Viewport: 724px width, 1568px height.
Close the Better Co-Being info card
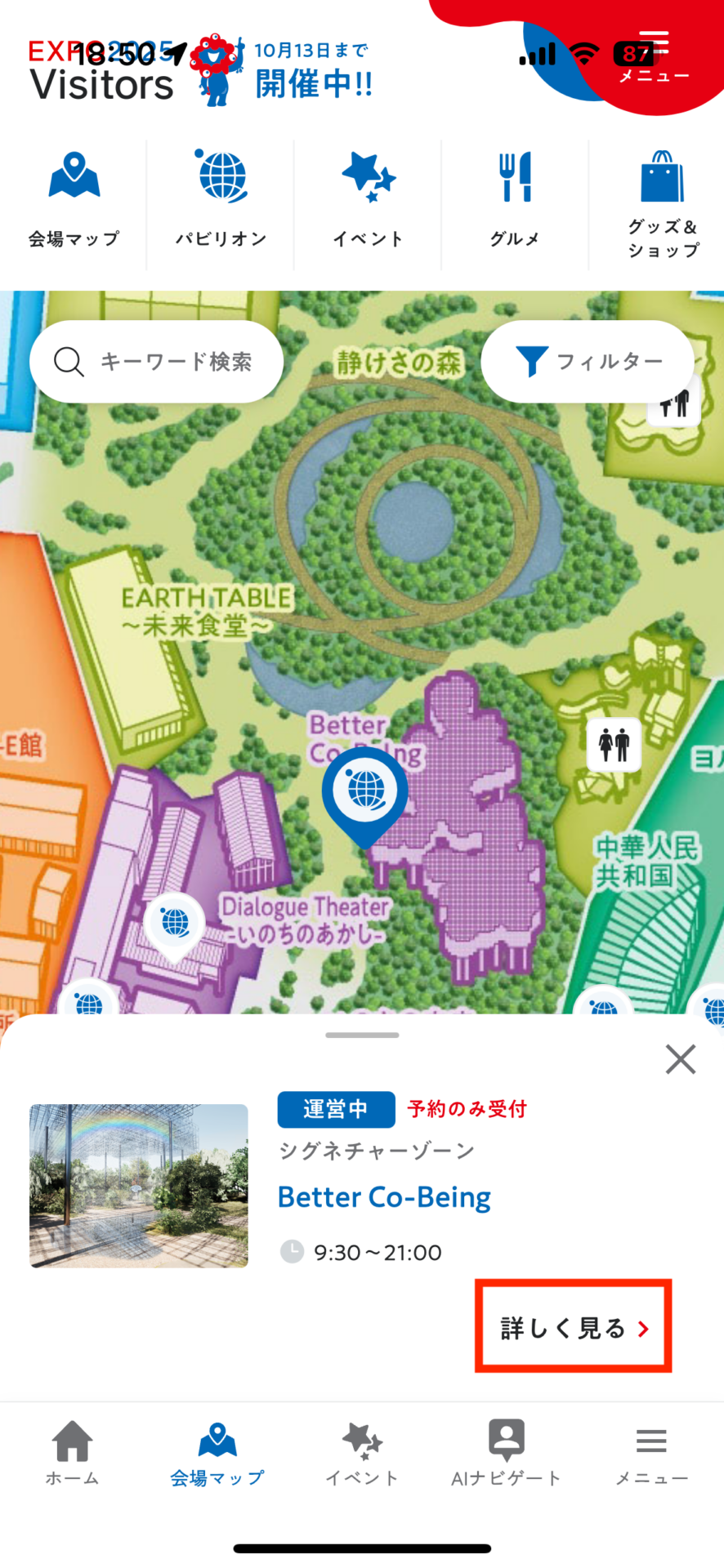point(680,1059)
